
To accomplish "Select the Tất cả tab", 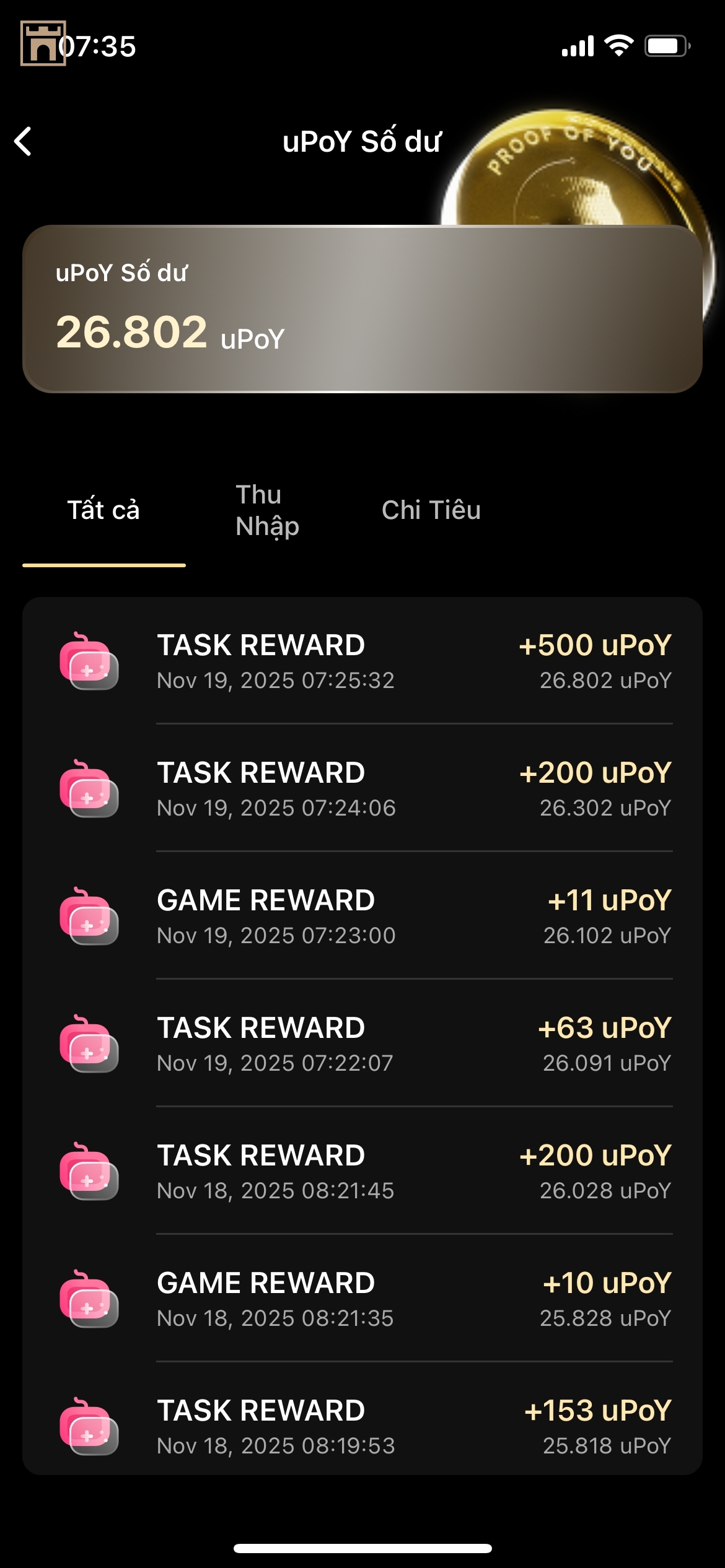I will 103,510.
